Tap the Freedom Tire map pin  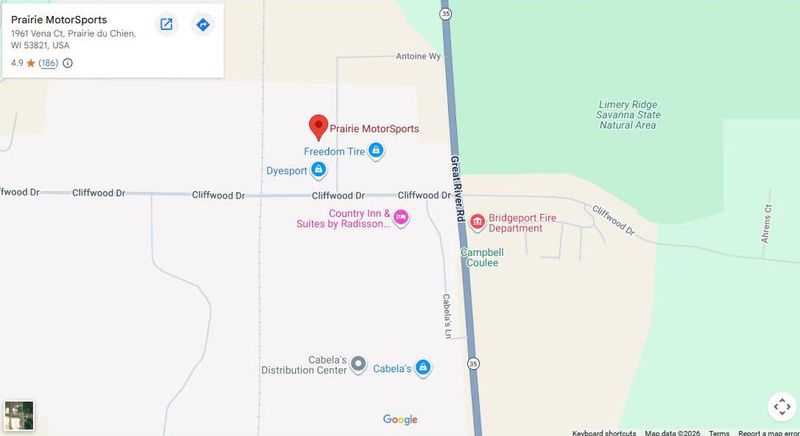[x=376, y=151]
